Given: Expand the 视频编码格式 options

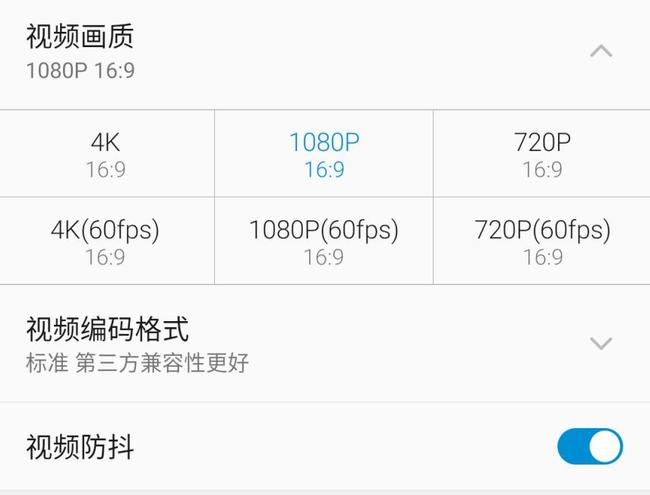Looking at the screenshot, I should [x=600, y=343].
